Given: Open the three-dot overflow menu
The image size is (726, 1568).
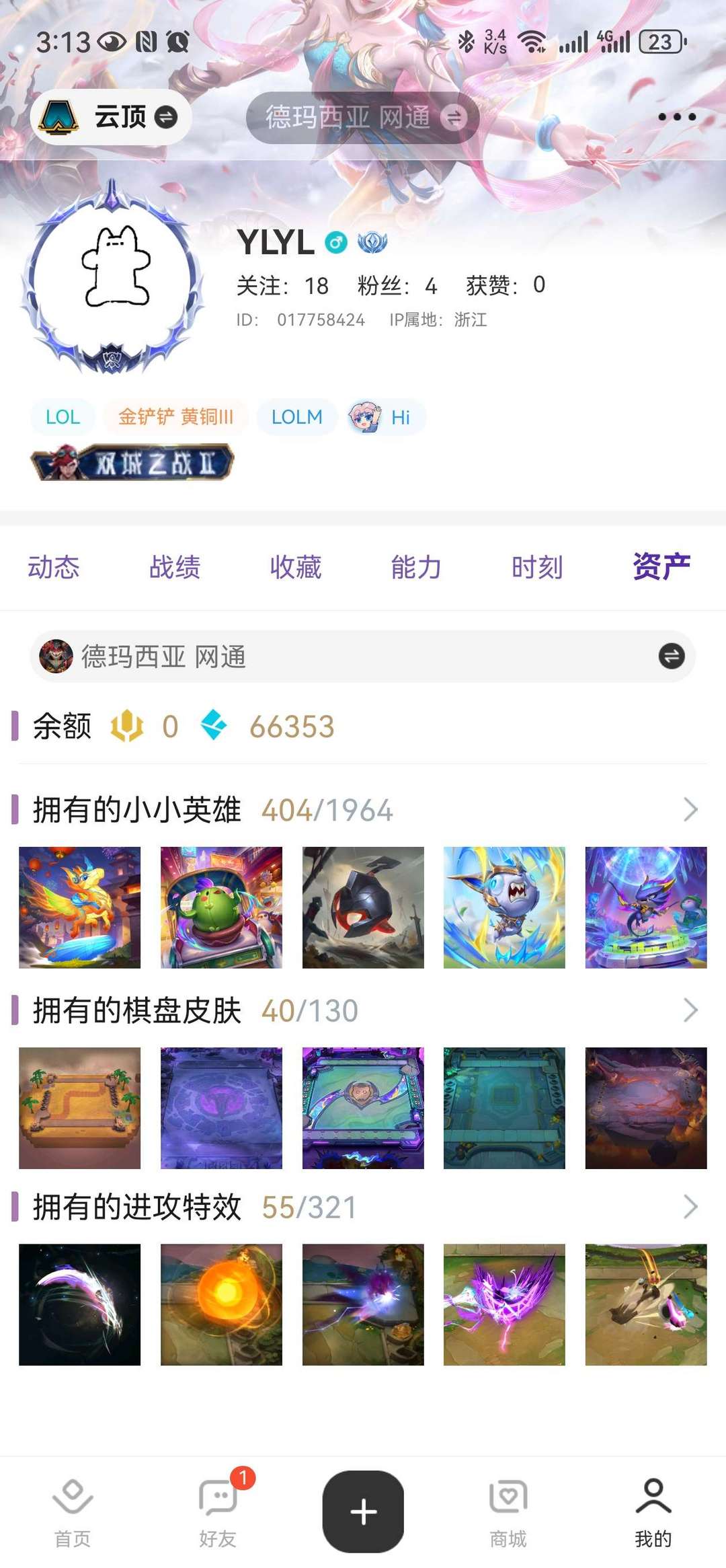Looking at the screenshot, I should (676, 117).
